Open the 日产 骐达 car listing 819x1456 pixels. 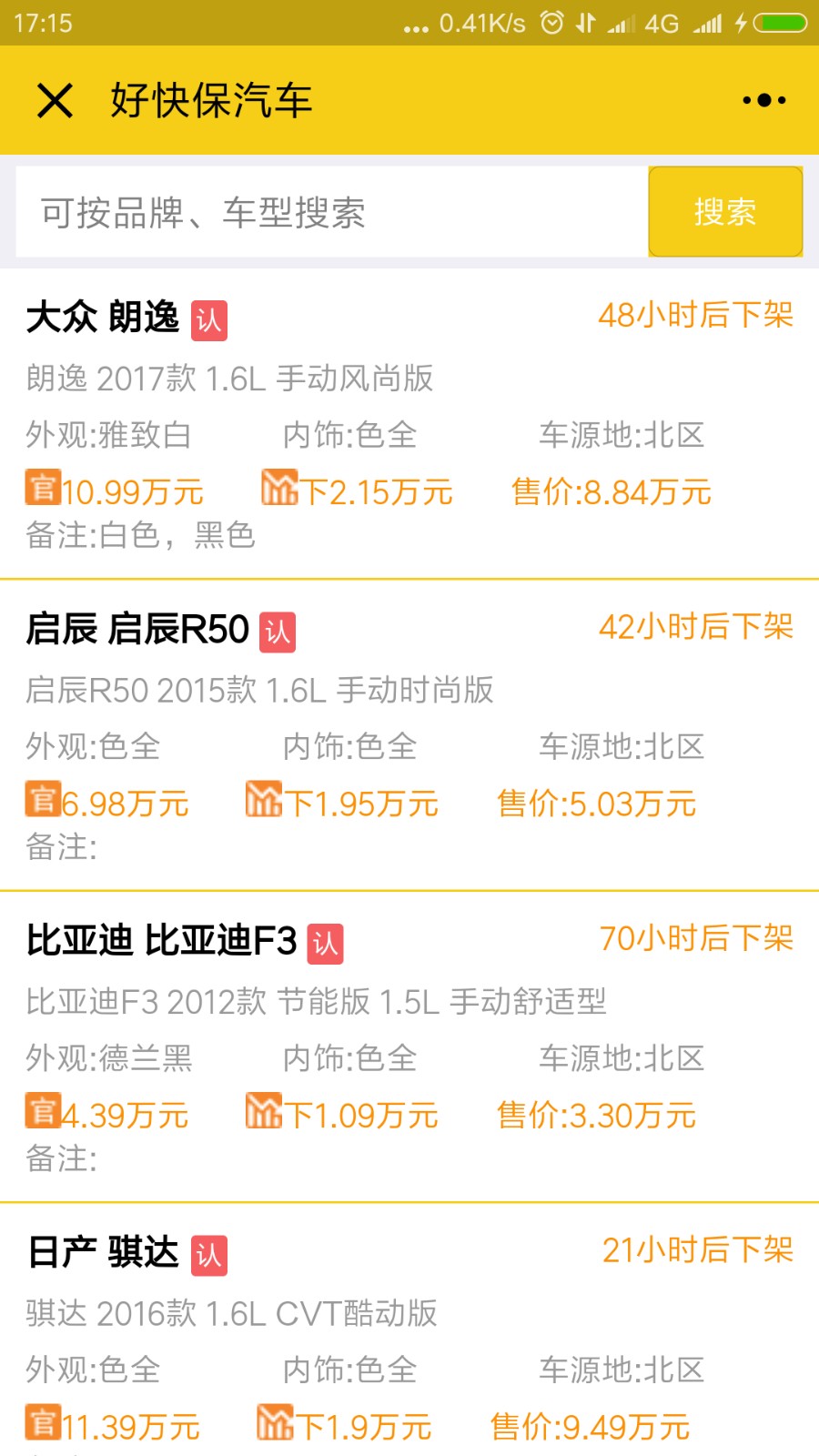click(409, 1330)
